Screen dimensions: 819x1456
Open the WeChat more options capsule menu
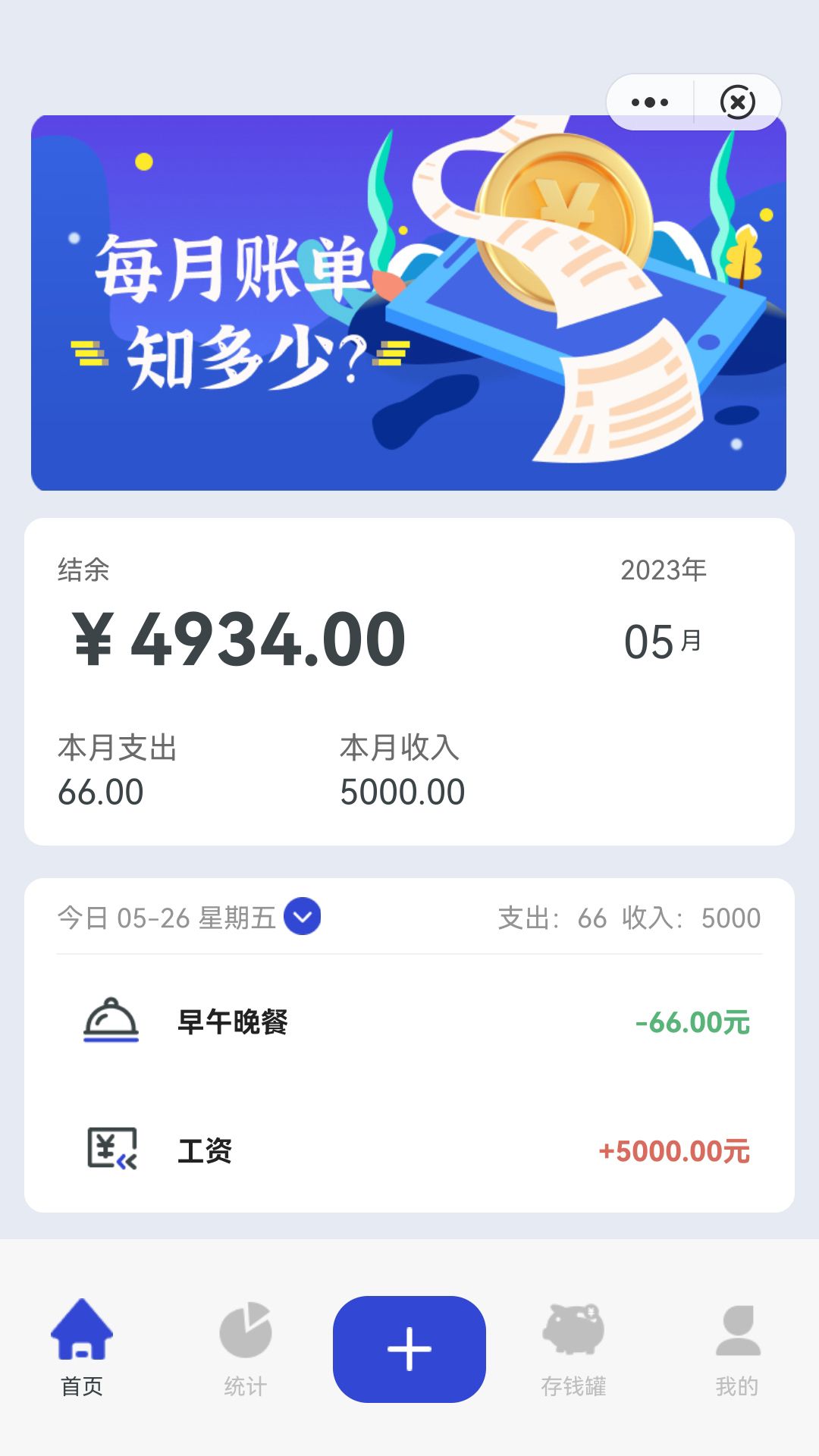tap(648, 101)
